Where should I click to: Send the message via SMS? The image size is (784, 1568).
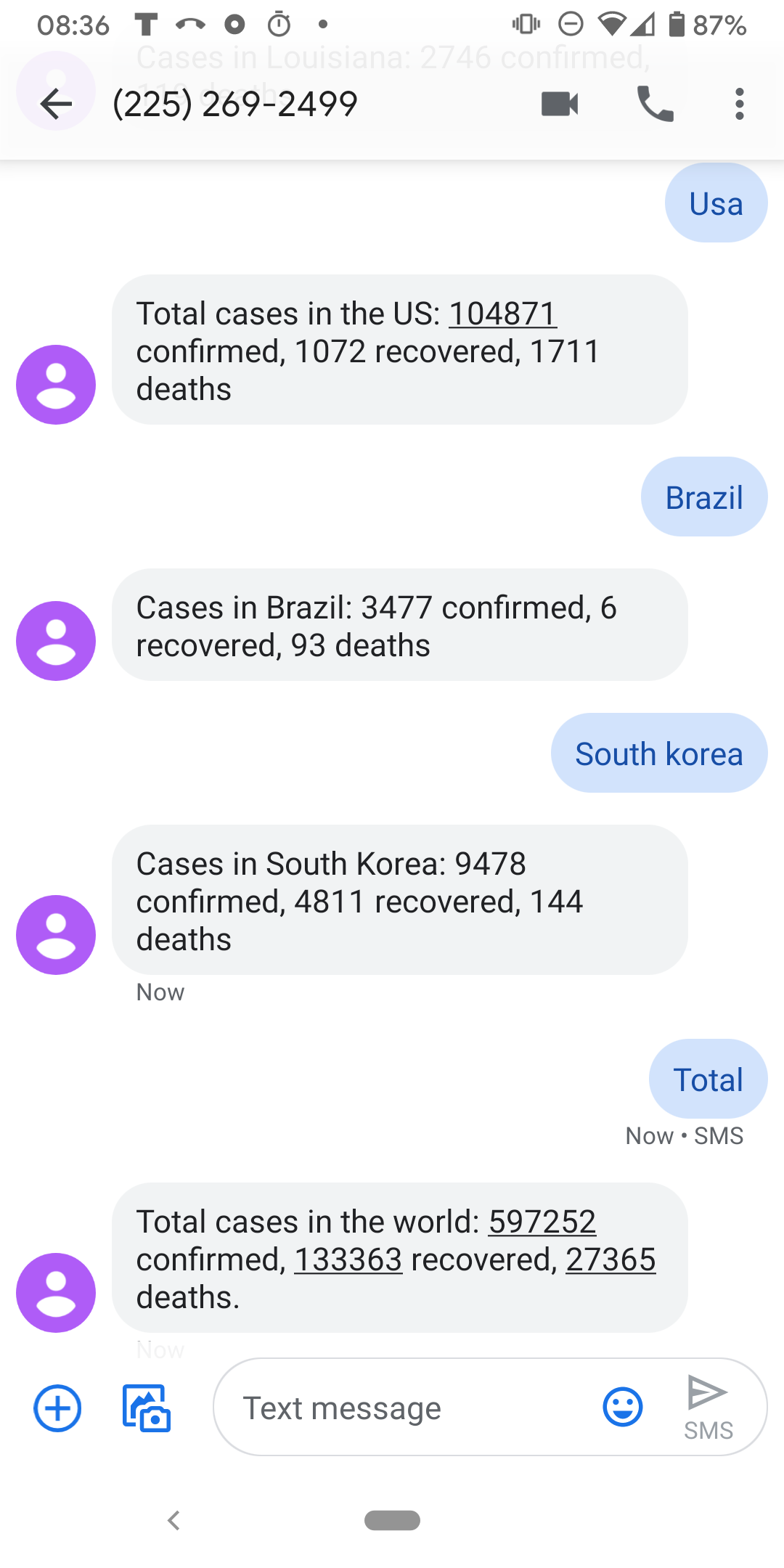pos(708,1407)
